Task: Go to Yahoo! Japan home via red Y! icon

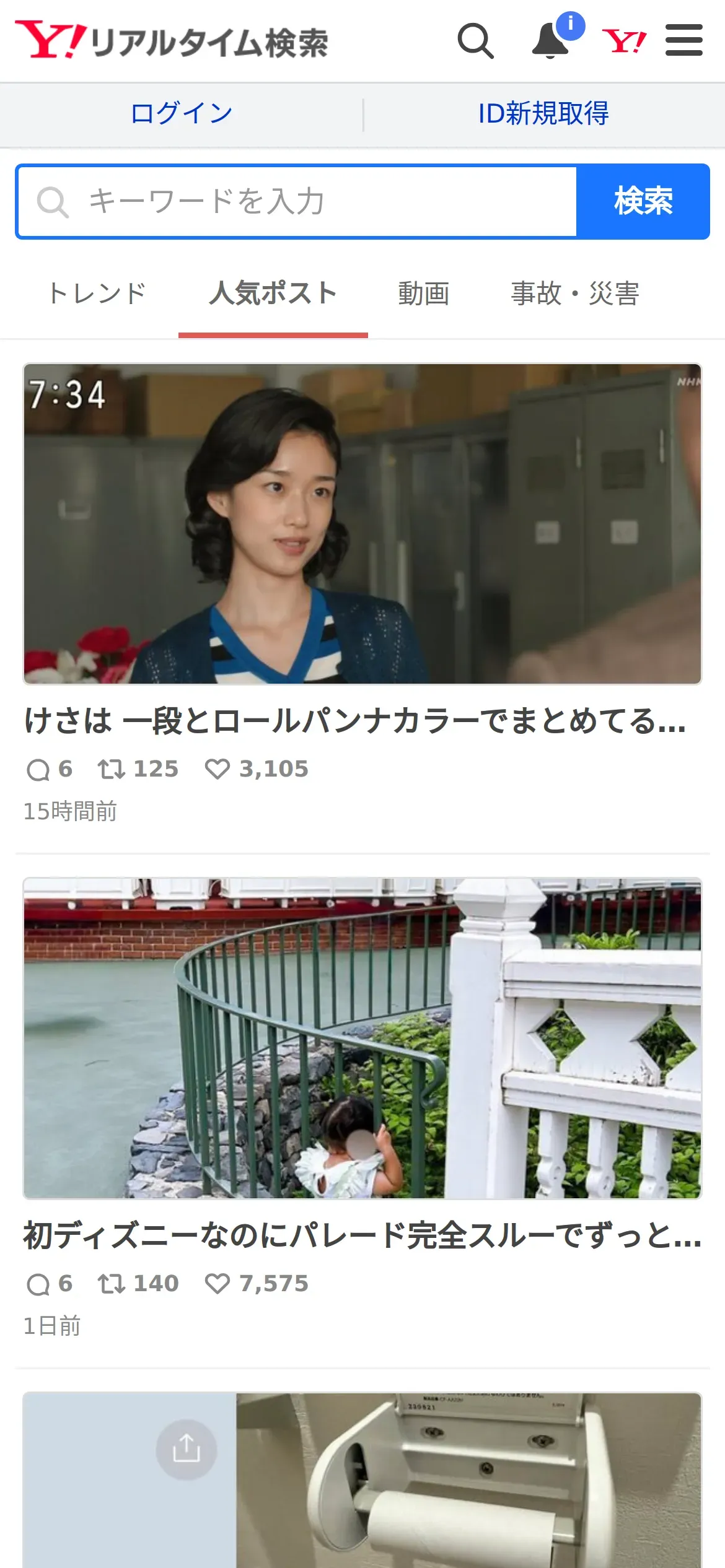Action: pos(624,41)
